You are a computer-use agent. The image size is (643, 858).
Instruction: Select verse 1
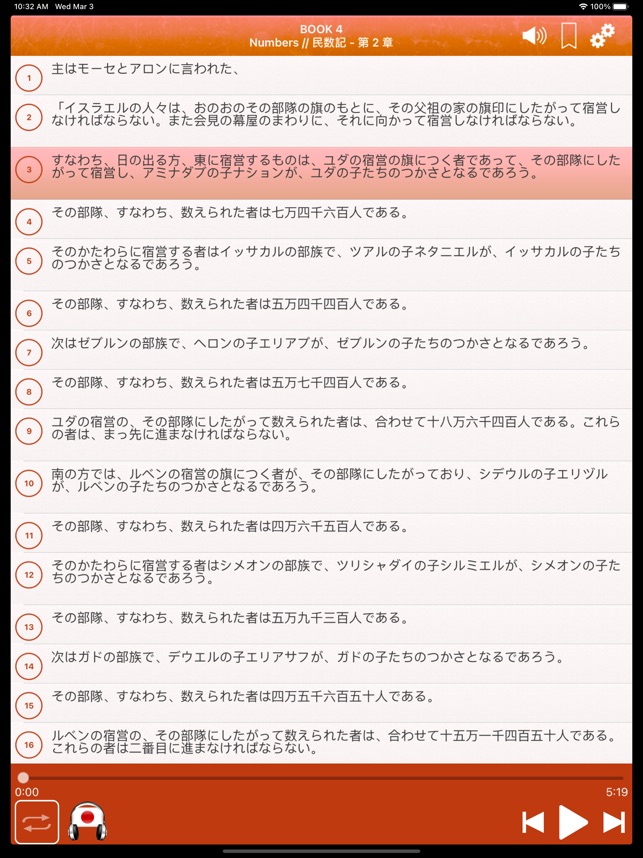pyautogui.click(x=320, y=76)
